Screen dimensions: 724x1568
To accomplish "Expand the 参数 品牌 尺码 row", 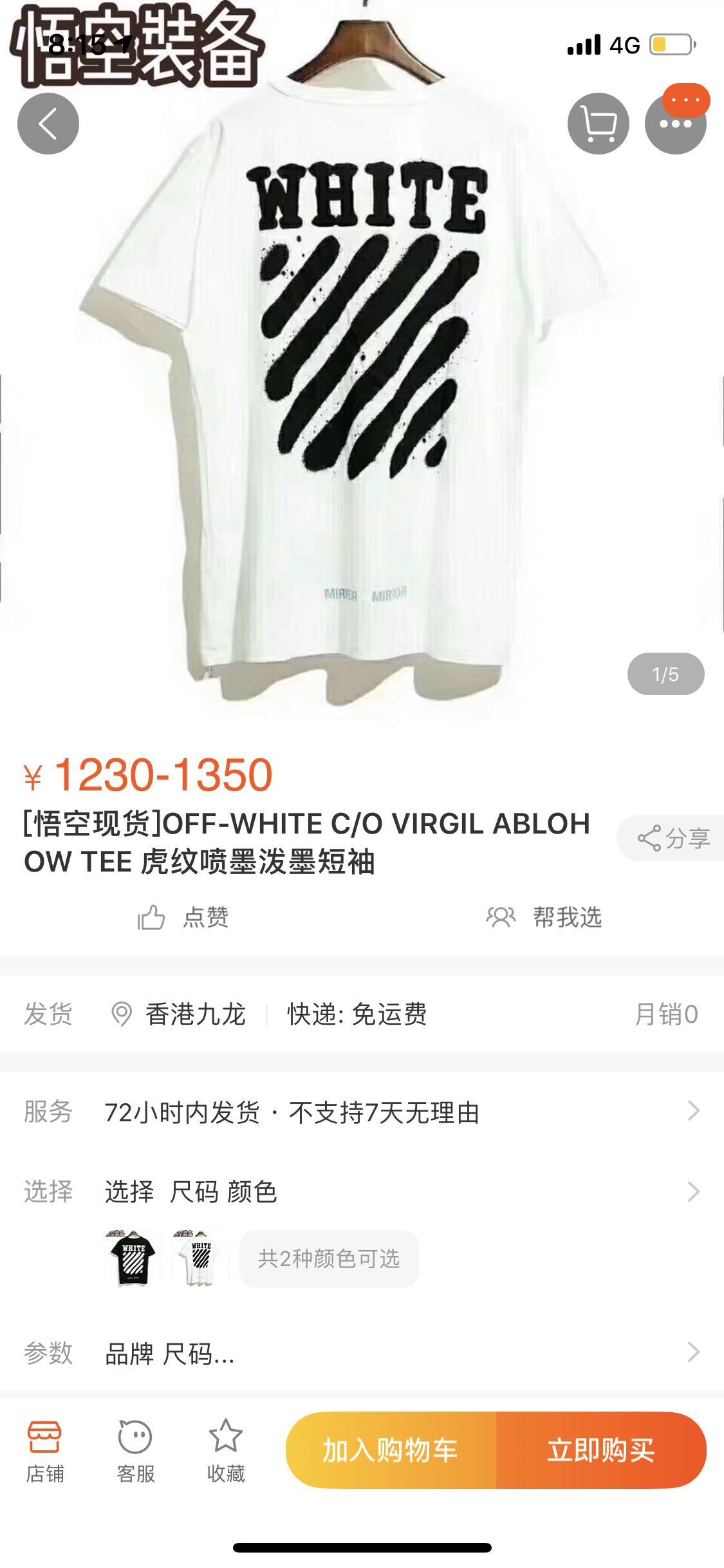I will coord(362,1352).
